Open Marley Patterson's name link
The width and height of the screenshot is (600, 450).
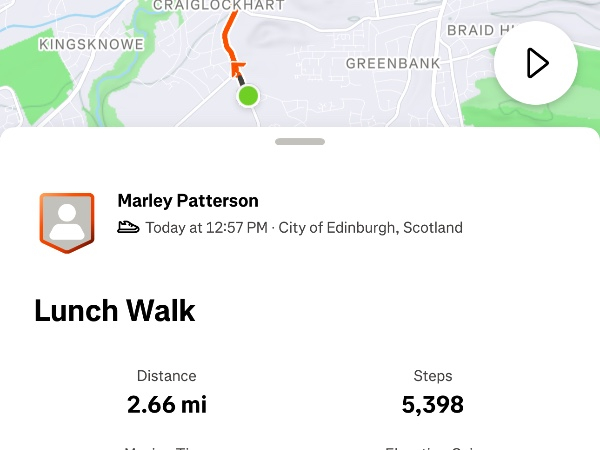tap(188, 201)
